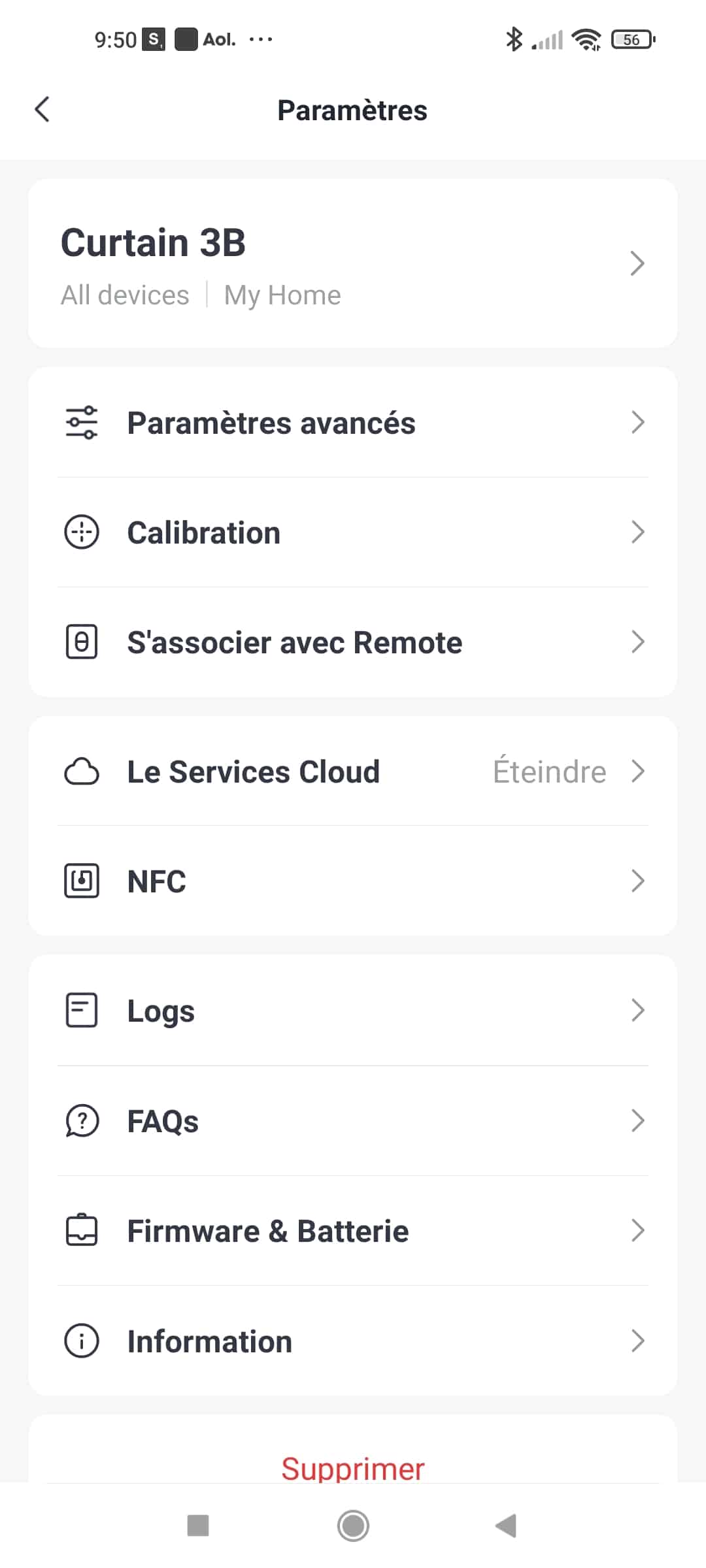
Task: Tap the system home button
Action: click(353, 1526)
